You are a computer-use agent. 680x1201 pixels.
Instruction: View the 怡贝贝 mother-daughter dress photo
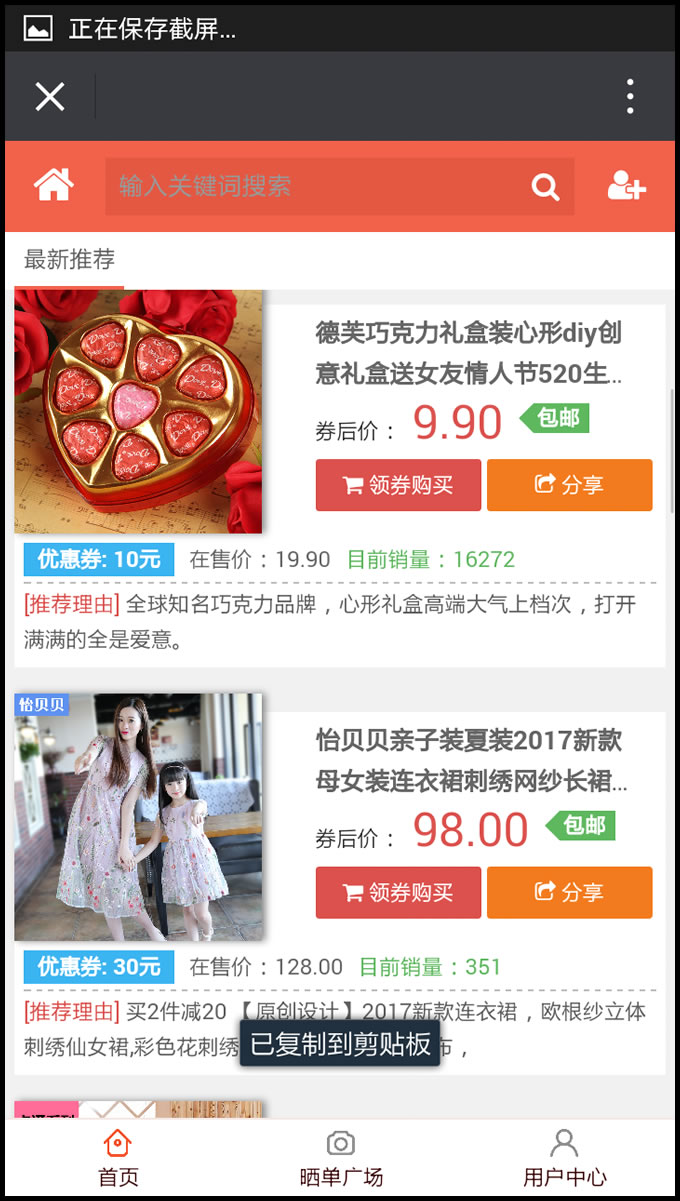pyautogui.click(x=138, y=817)
